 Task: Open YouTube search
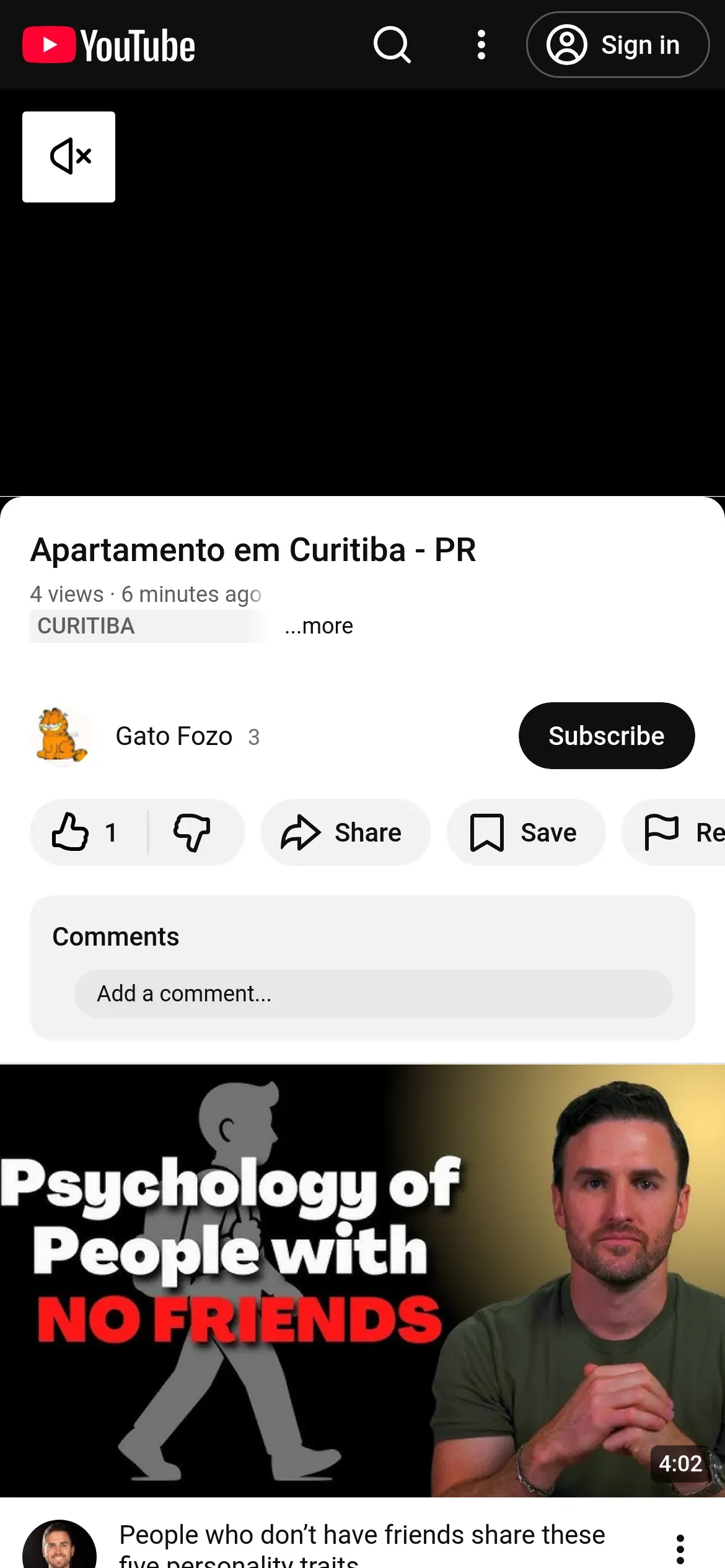[x=392, y=45]
